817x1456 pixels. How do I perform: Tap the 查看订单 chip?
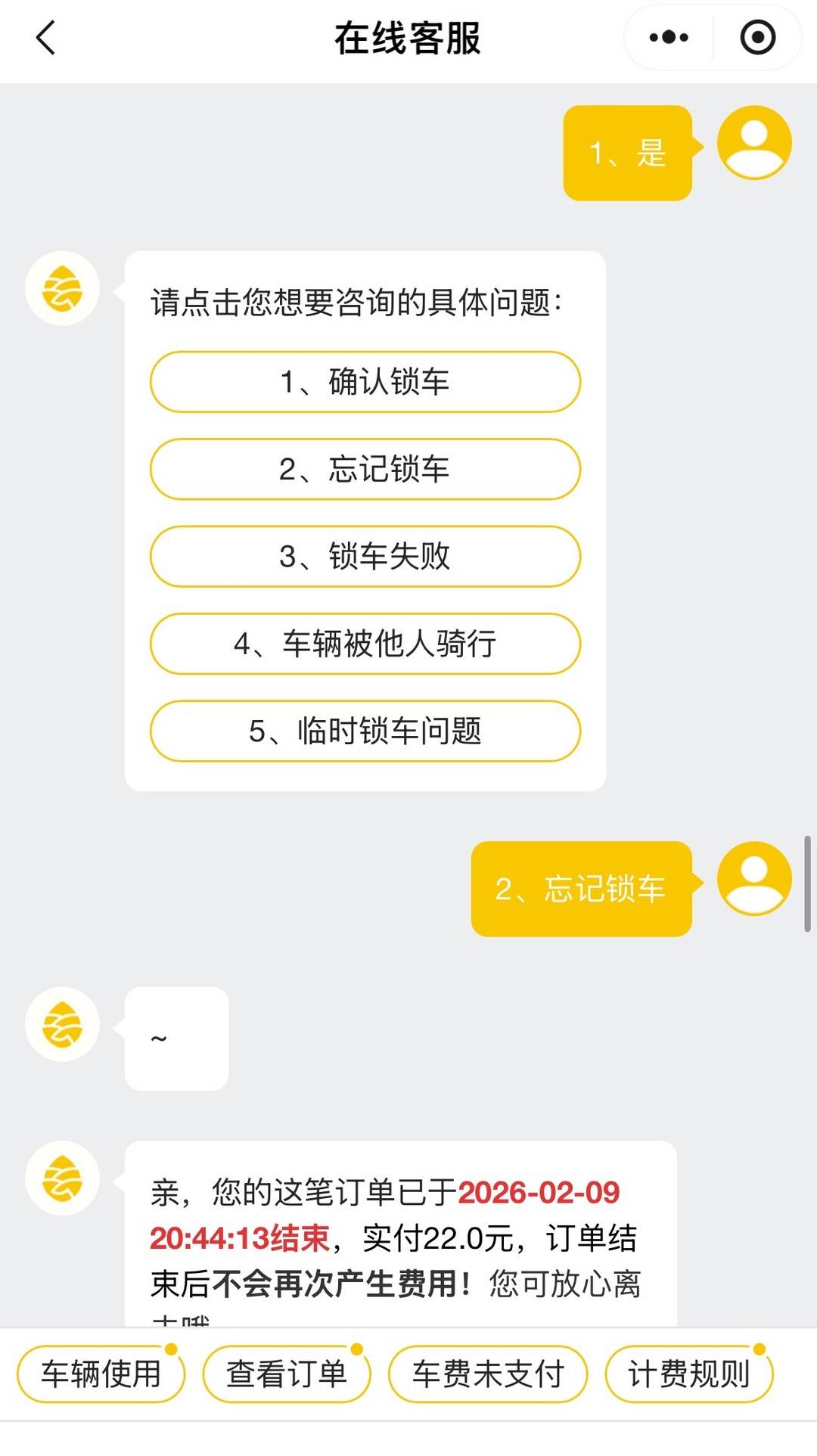pyautogui.click(x=287, y=1374)
